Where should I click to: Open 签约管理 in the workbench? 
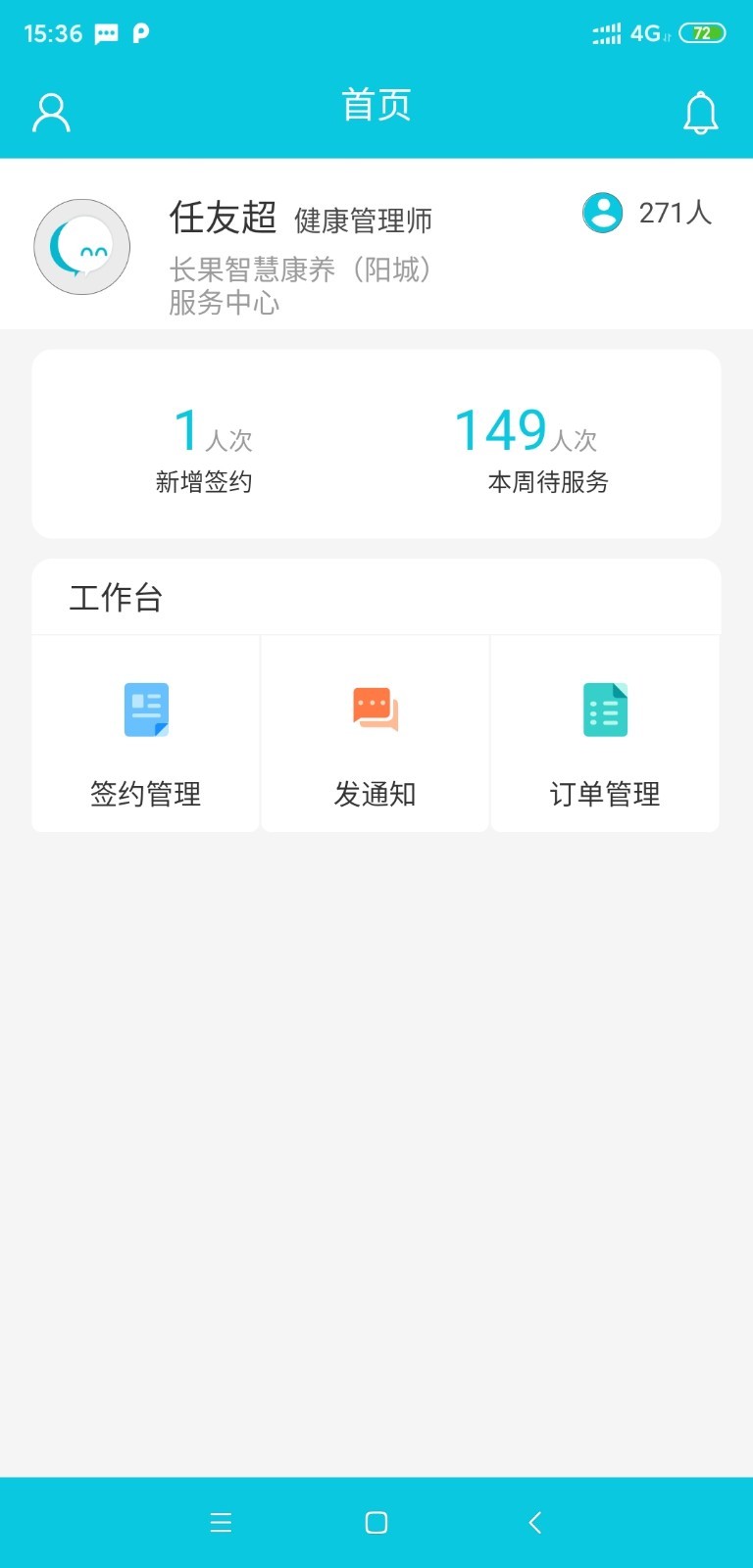(146, 735)
